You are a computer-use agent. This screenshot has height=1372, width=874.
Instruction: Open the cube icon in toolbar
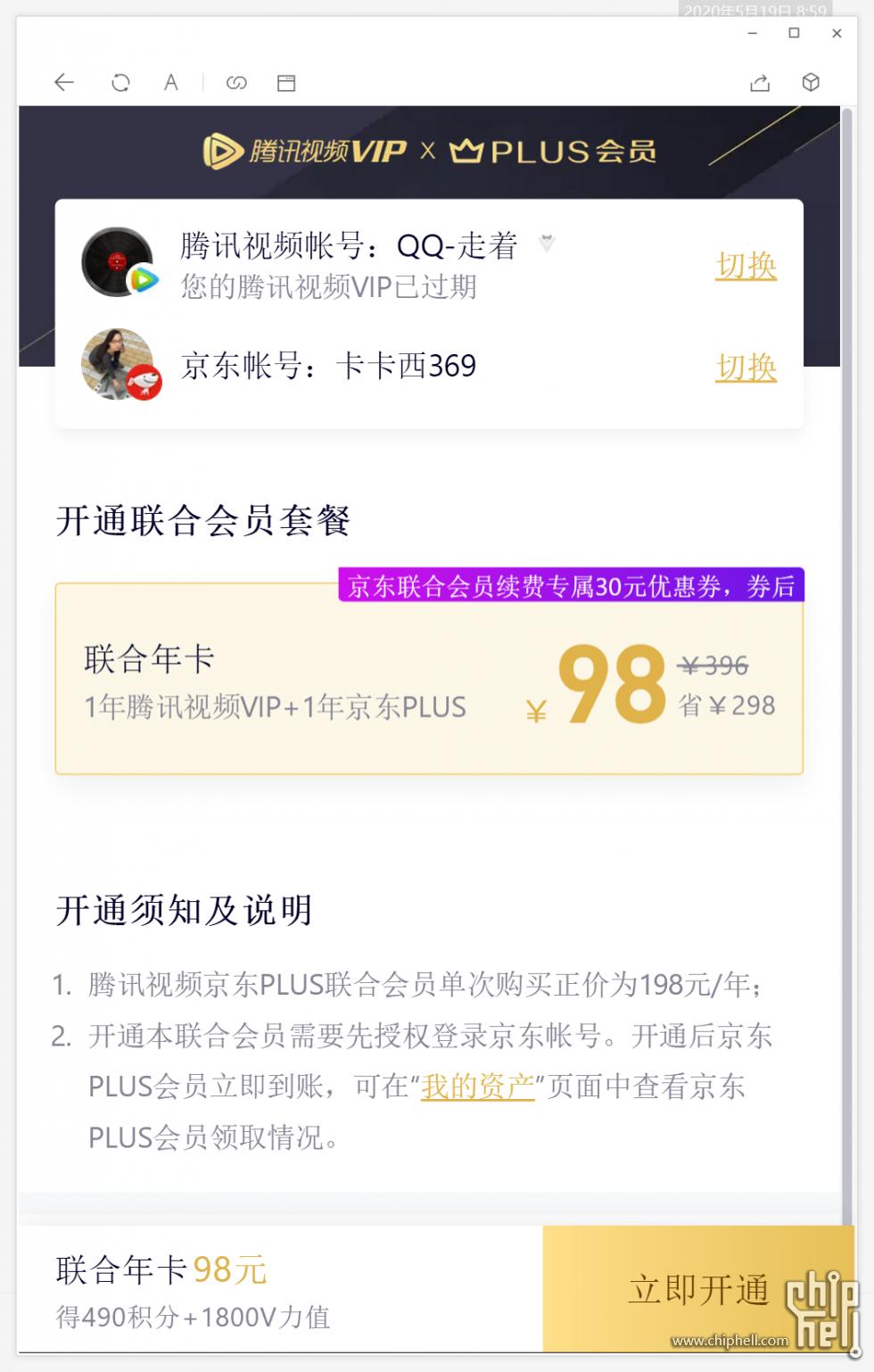(811, 82)
